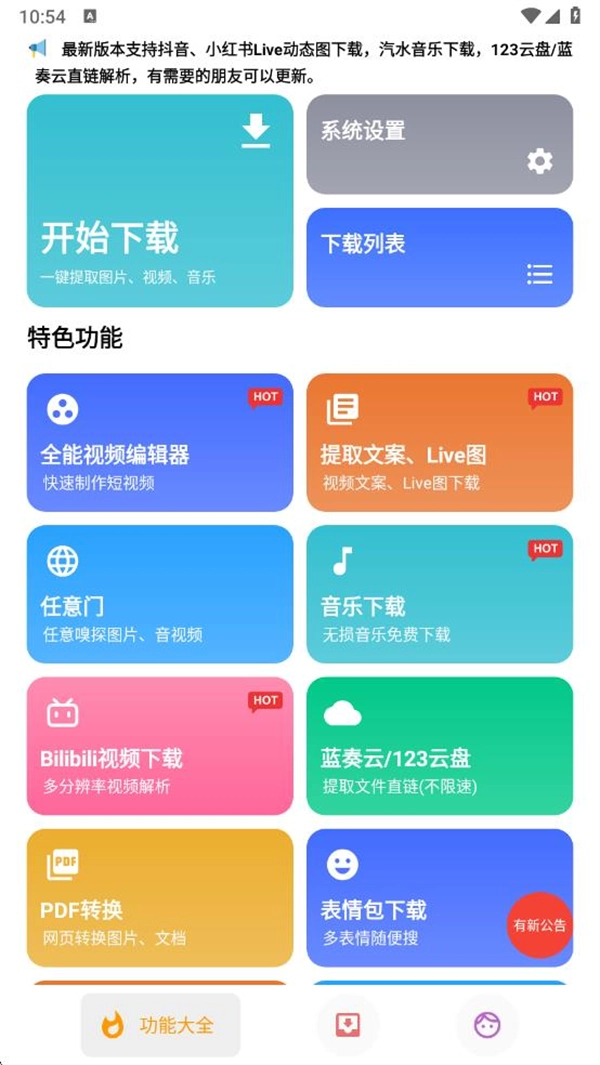This screenshot has height=1065, width=600.
Task: Open 提取文案、Live图
Action: coord(439,442)
